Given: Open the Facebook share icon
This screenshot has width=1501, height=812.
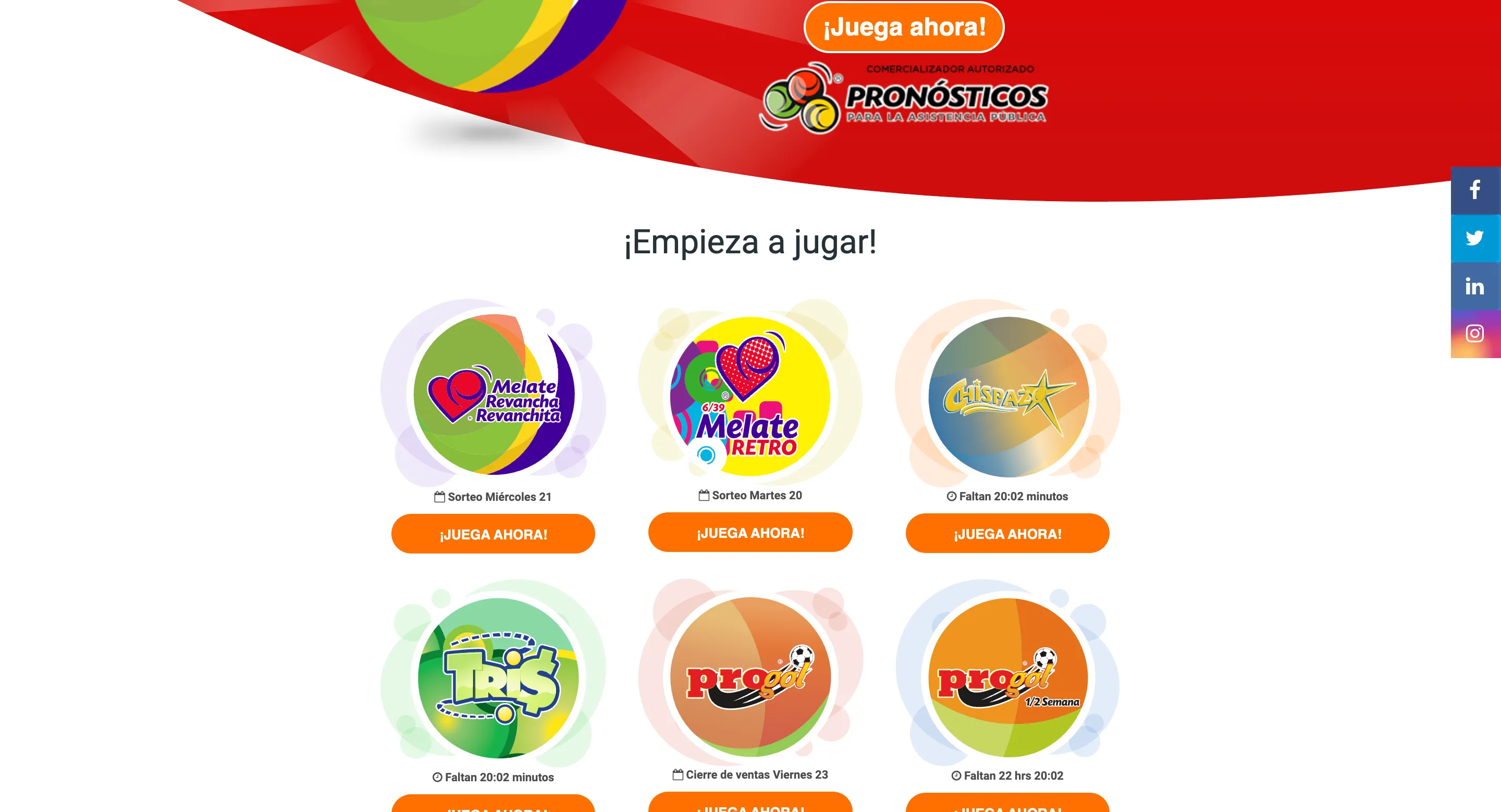Looking at the screenshot, I should pos(1475,190).
